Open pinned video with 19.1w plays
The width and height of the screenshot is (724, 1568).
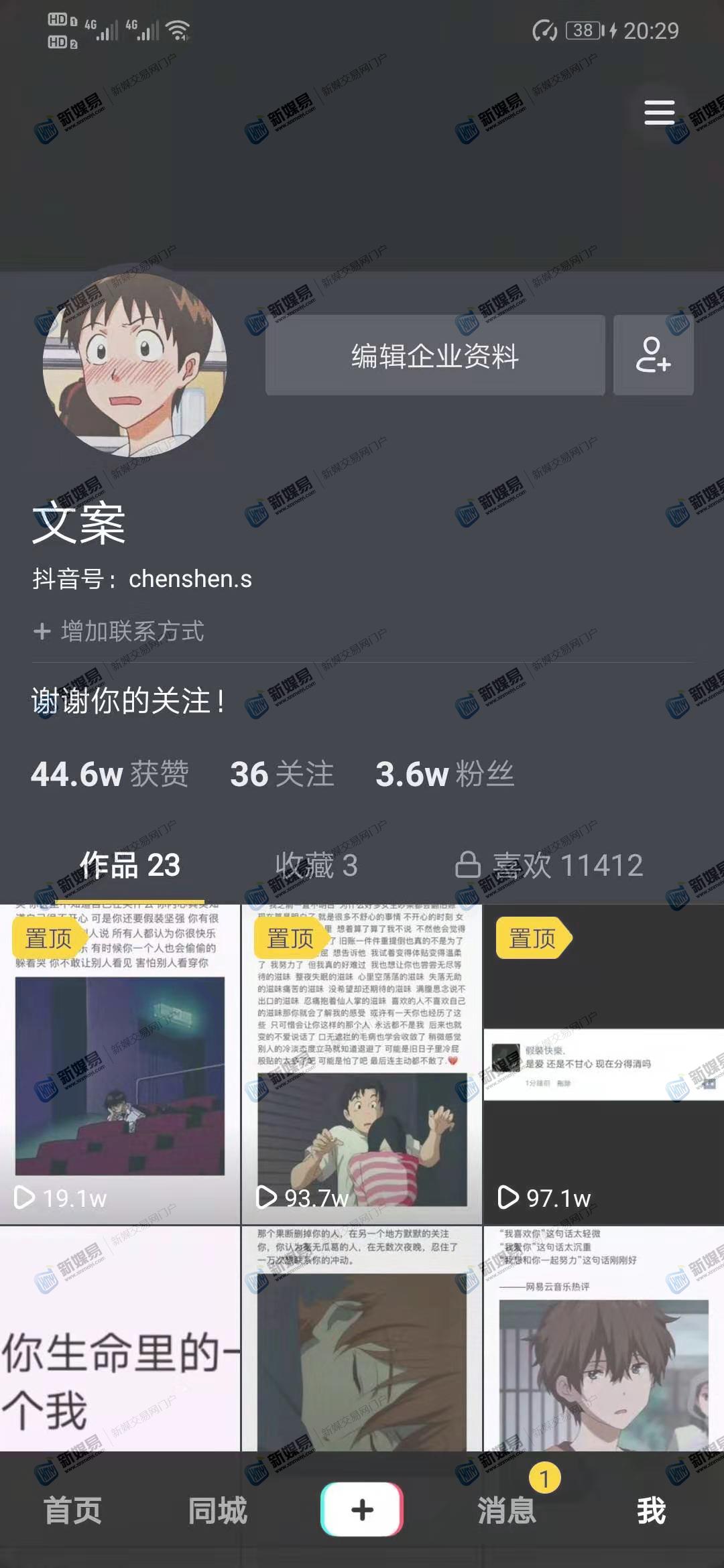coord(120,1064)
